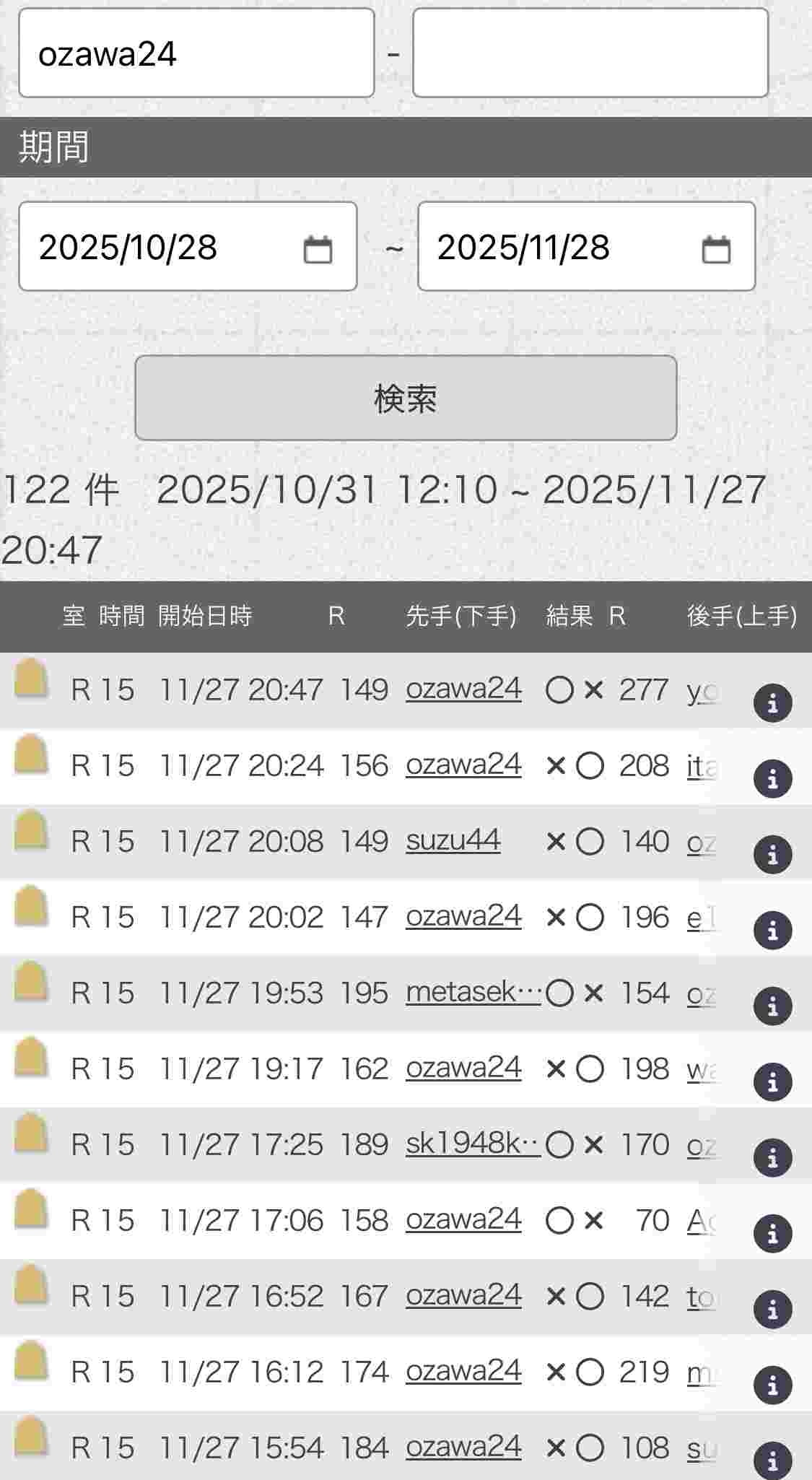
Task: Open metasek… player link
Action: coord(473,992)
